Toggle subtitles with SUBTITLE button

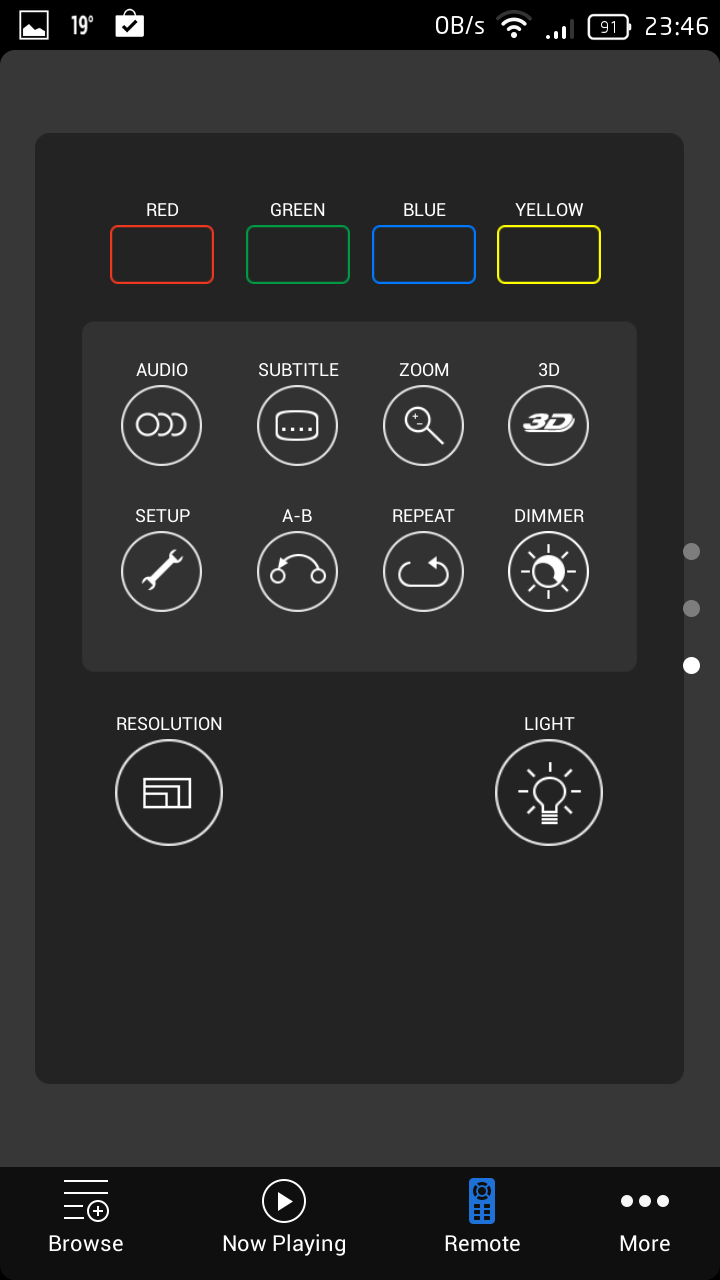[298, 425]
